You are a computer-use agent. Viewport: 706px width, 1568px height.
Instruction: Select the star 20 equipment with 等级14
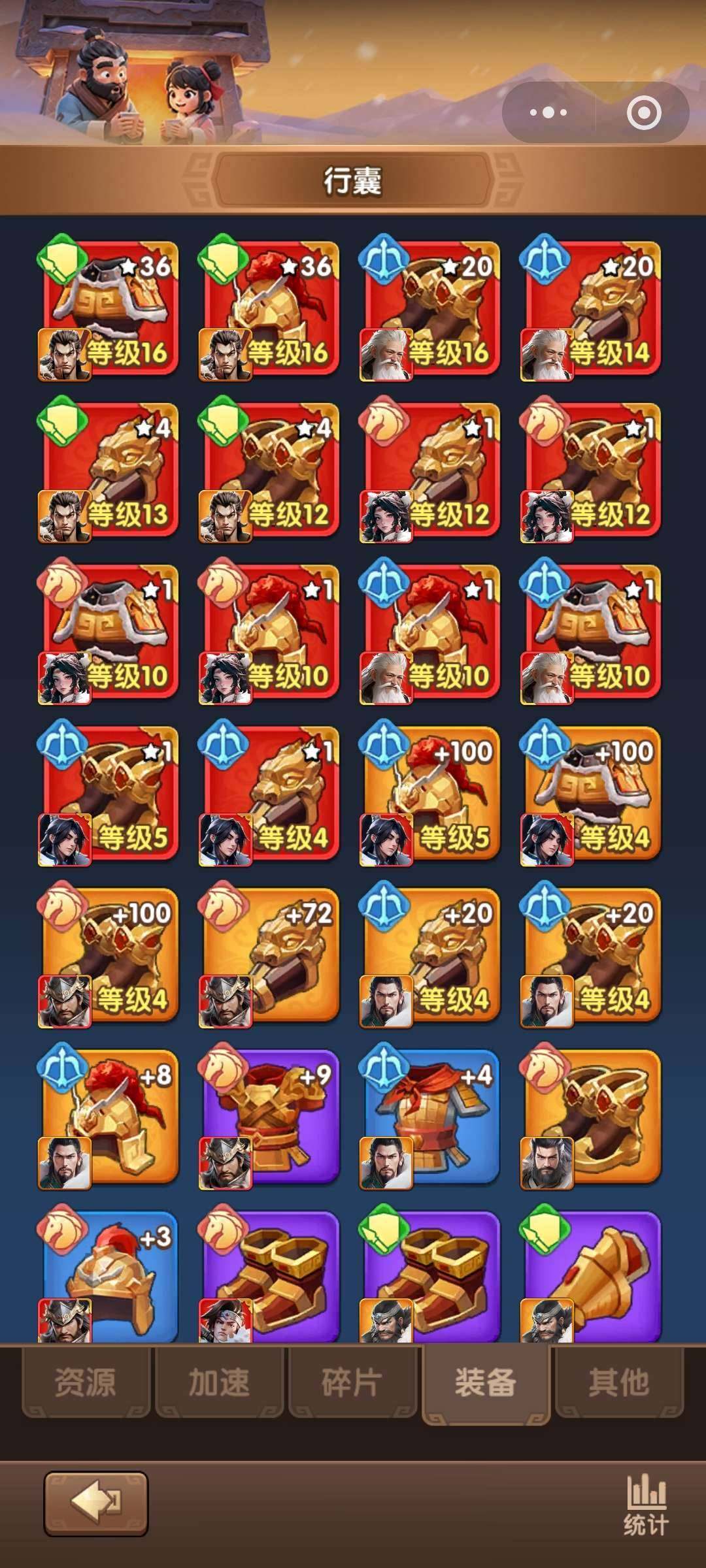[591, 308]
